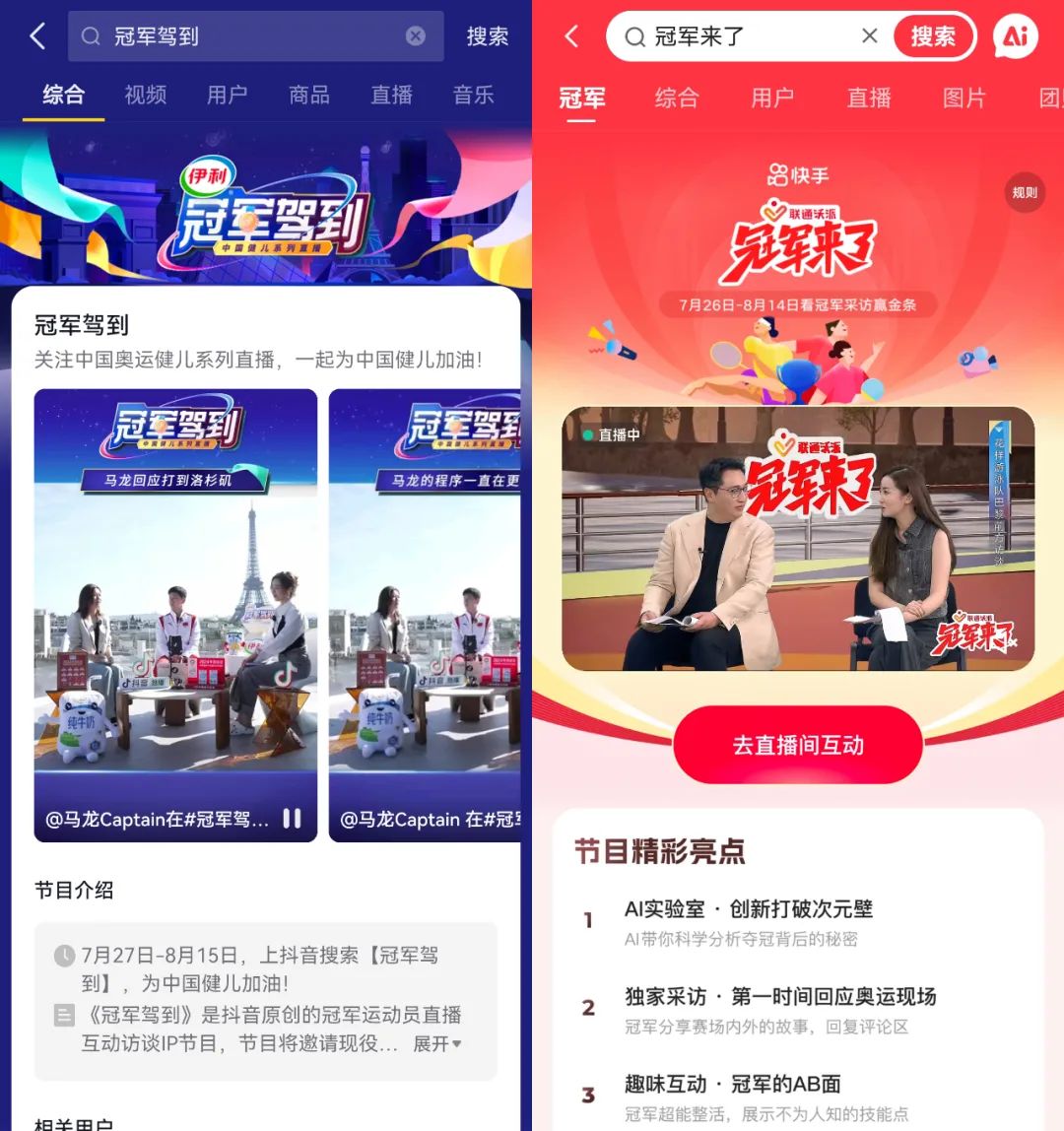Tap 去直播间互动 button
Viewport: 1064px width, 1131px height.
coord(798,745)
